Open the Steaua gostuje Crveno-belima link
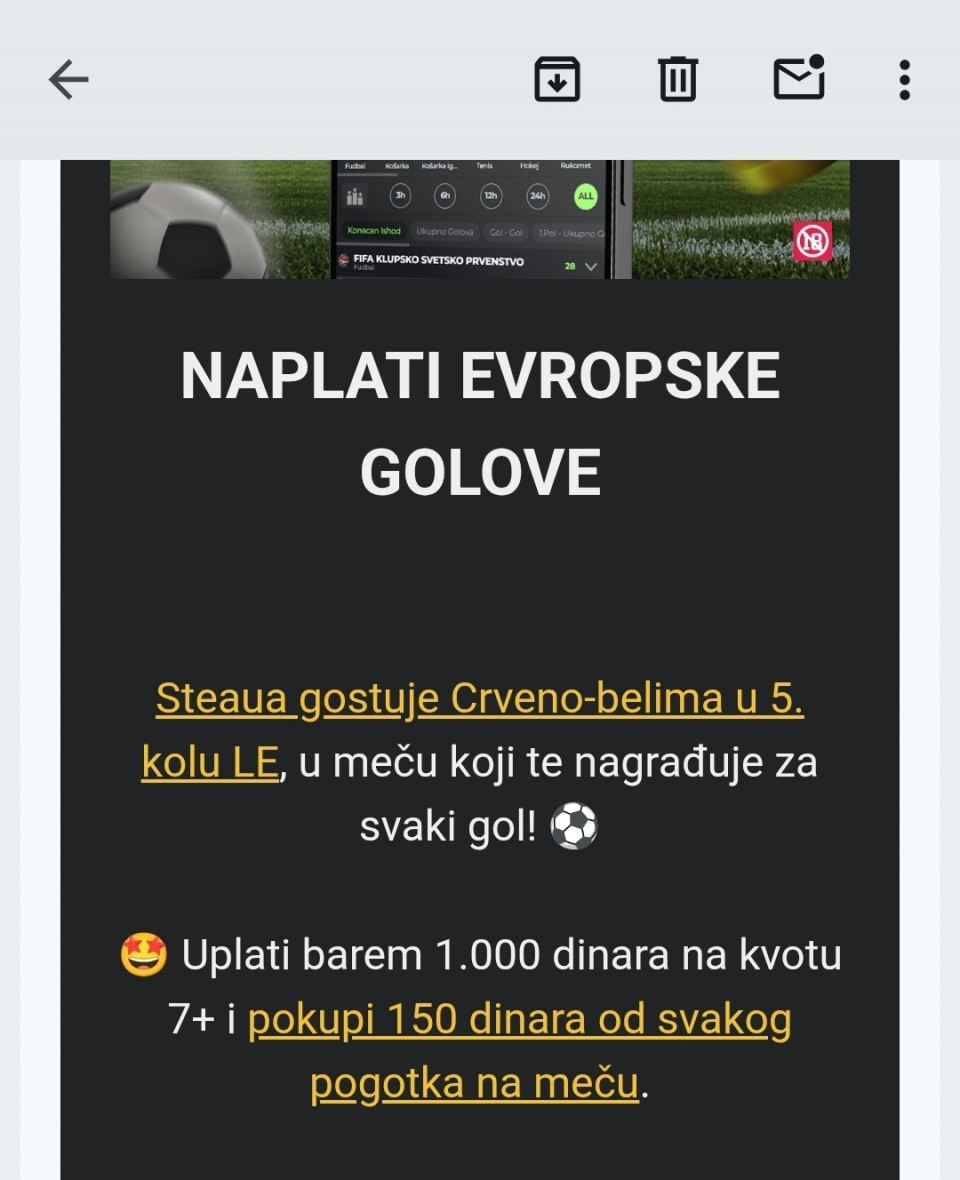 (479, 700)
